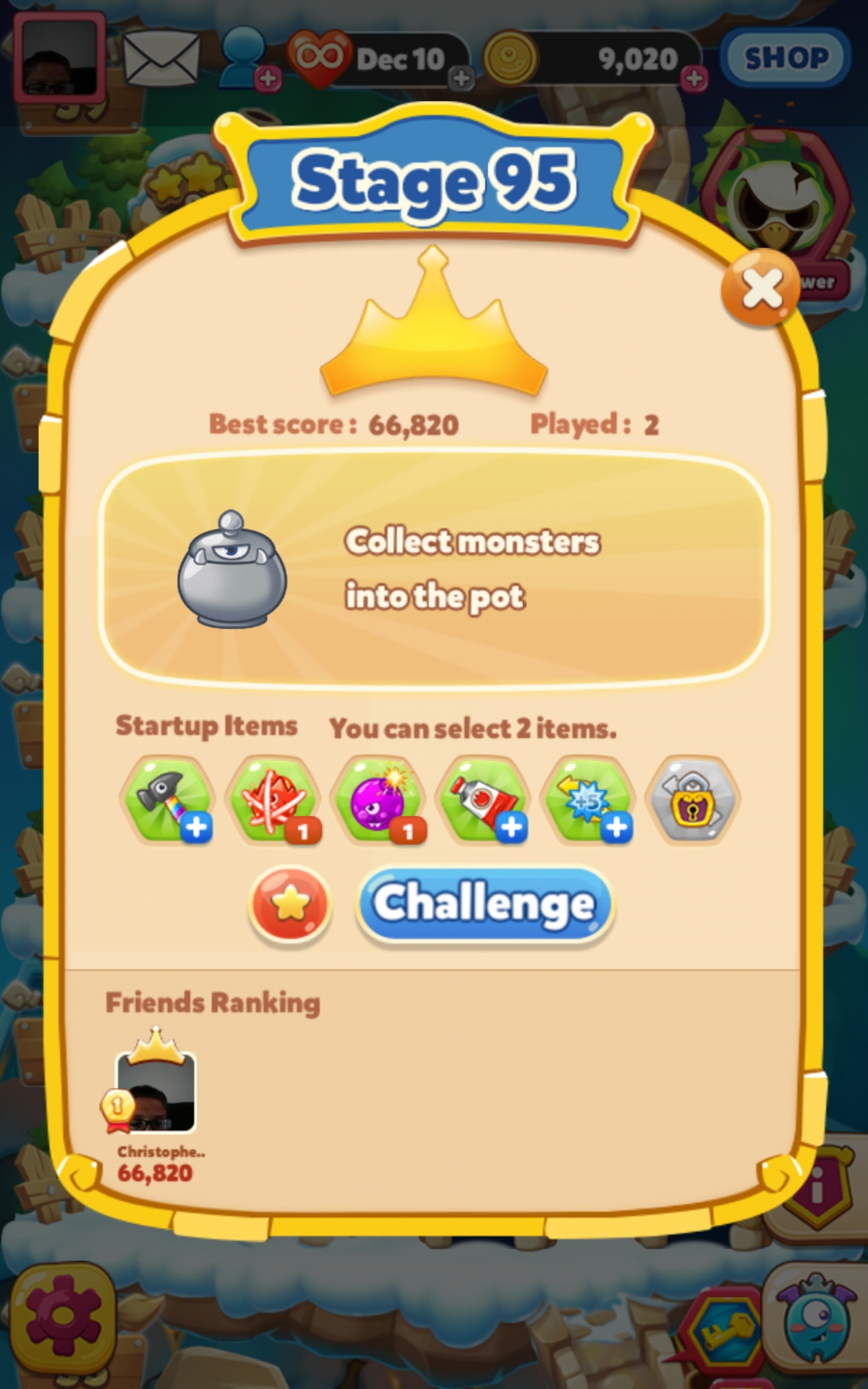Tap the Challenge button
The width and height of the screenshot is (868, 1389).
(x=485, y=904)
